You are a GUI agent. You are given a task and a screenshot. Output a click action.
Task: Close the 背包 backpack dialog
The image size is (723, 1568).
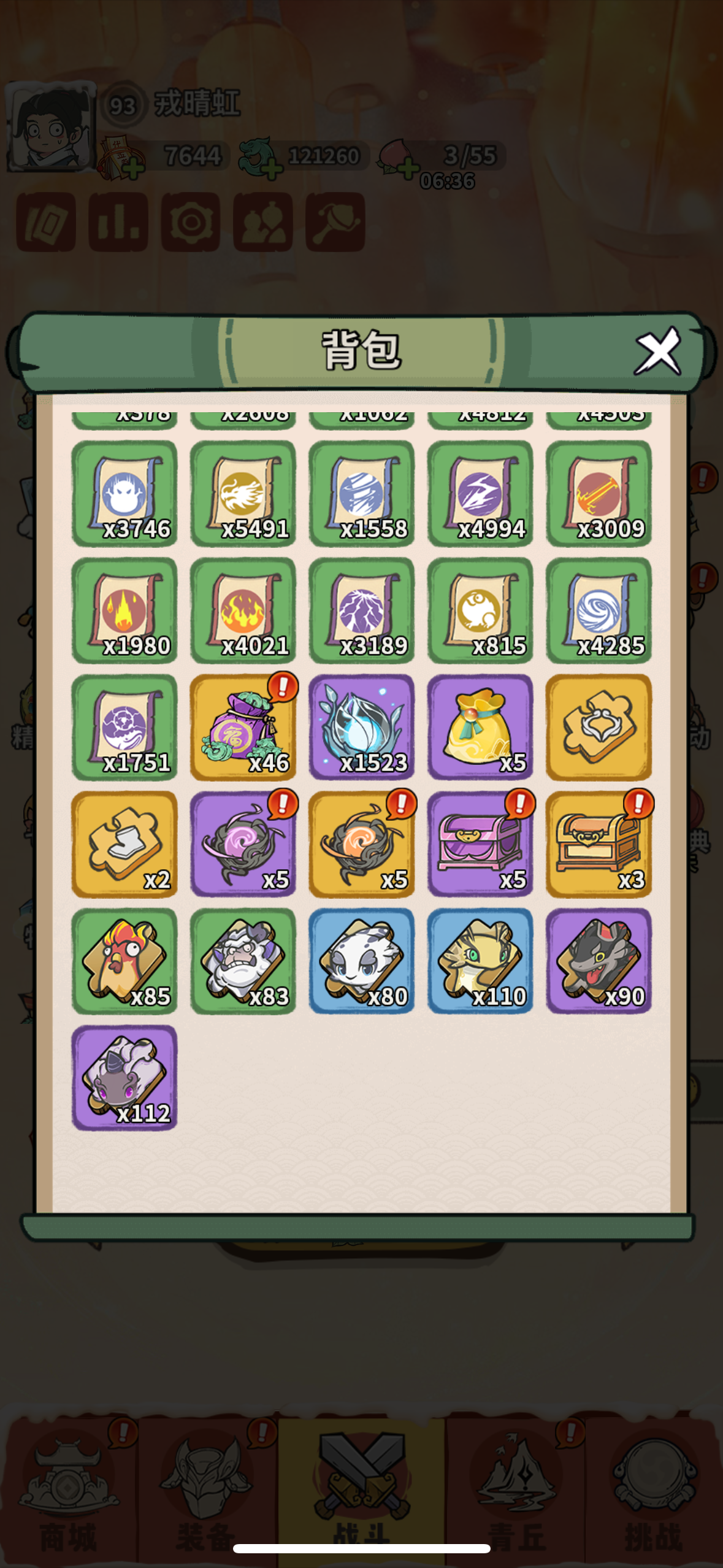[658, 352]
